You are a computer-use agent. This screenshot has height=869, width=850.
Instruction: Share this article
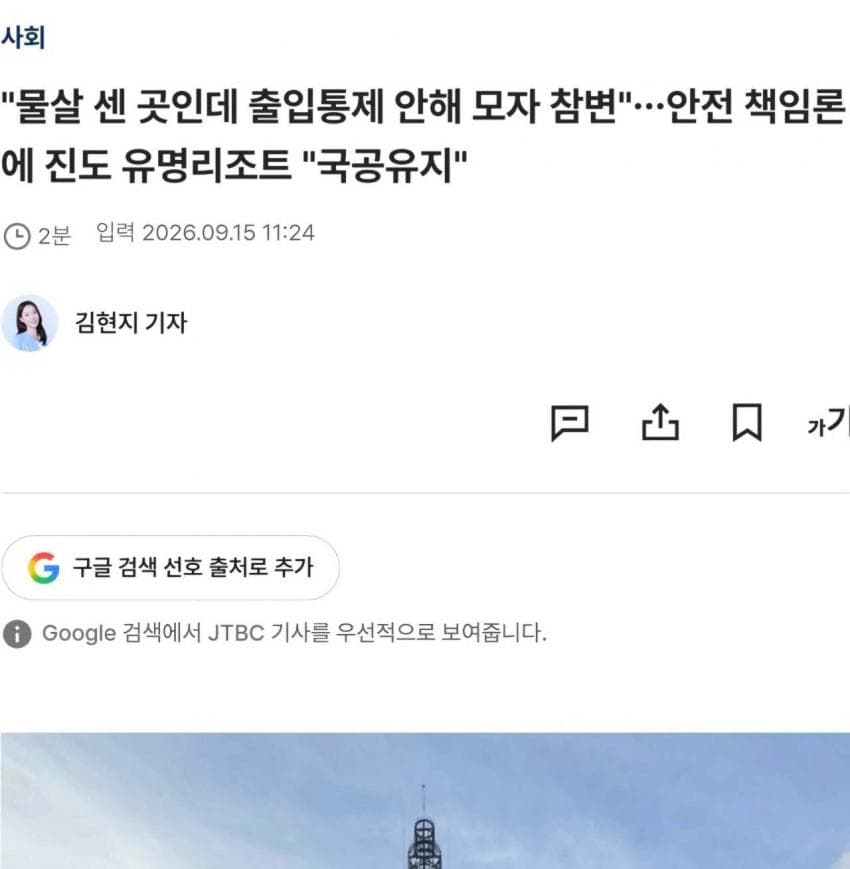click(x=660, y=422)
